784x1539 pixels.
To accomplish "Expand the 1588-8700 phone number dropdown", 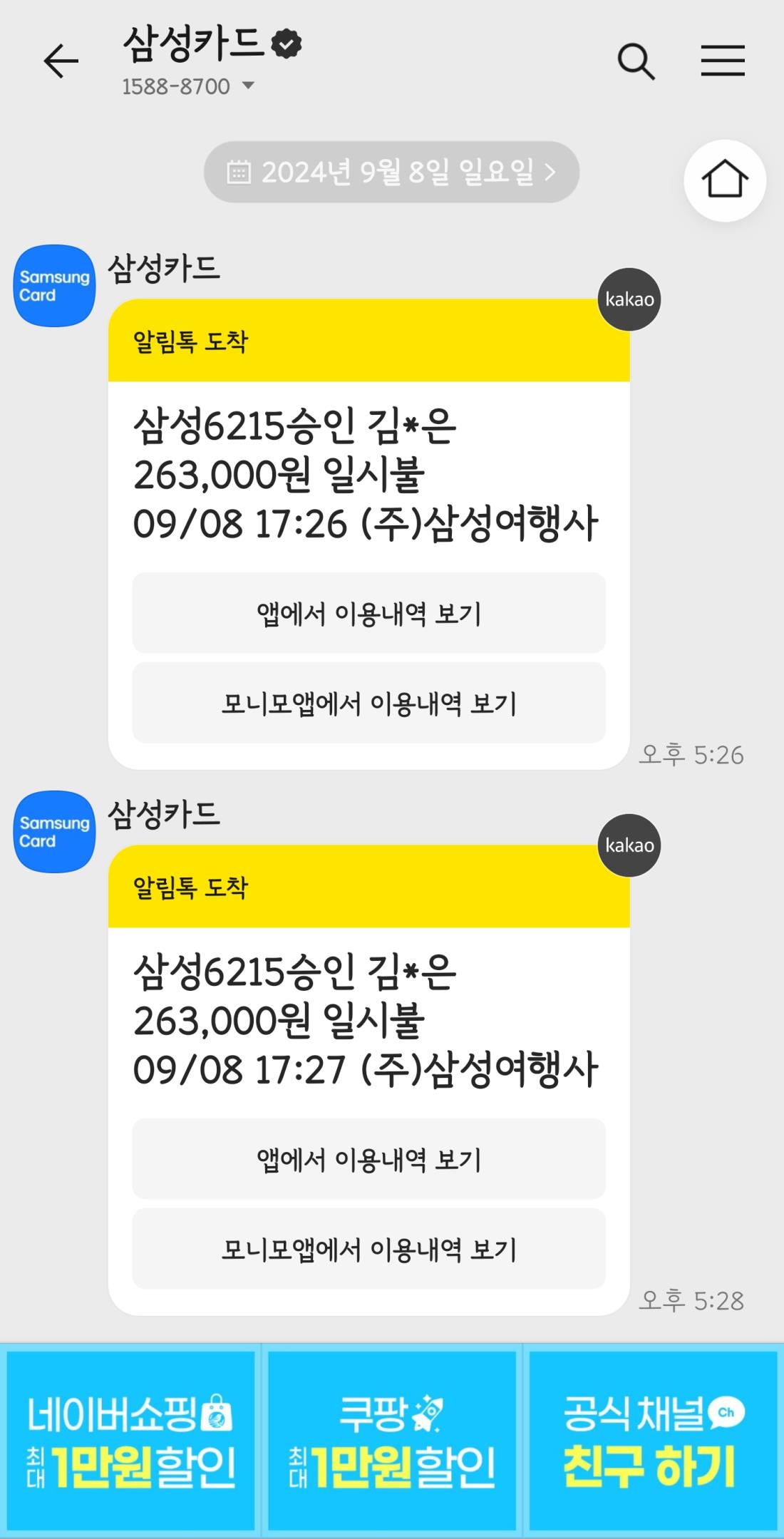I will tap(248, 86).
